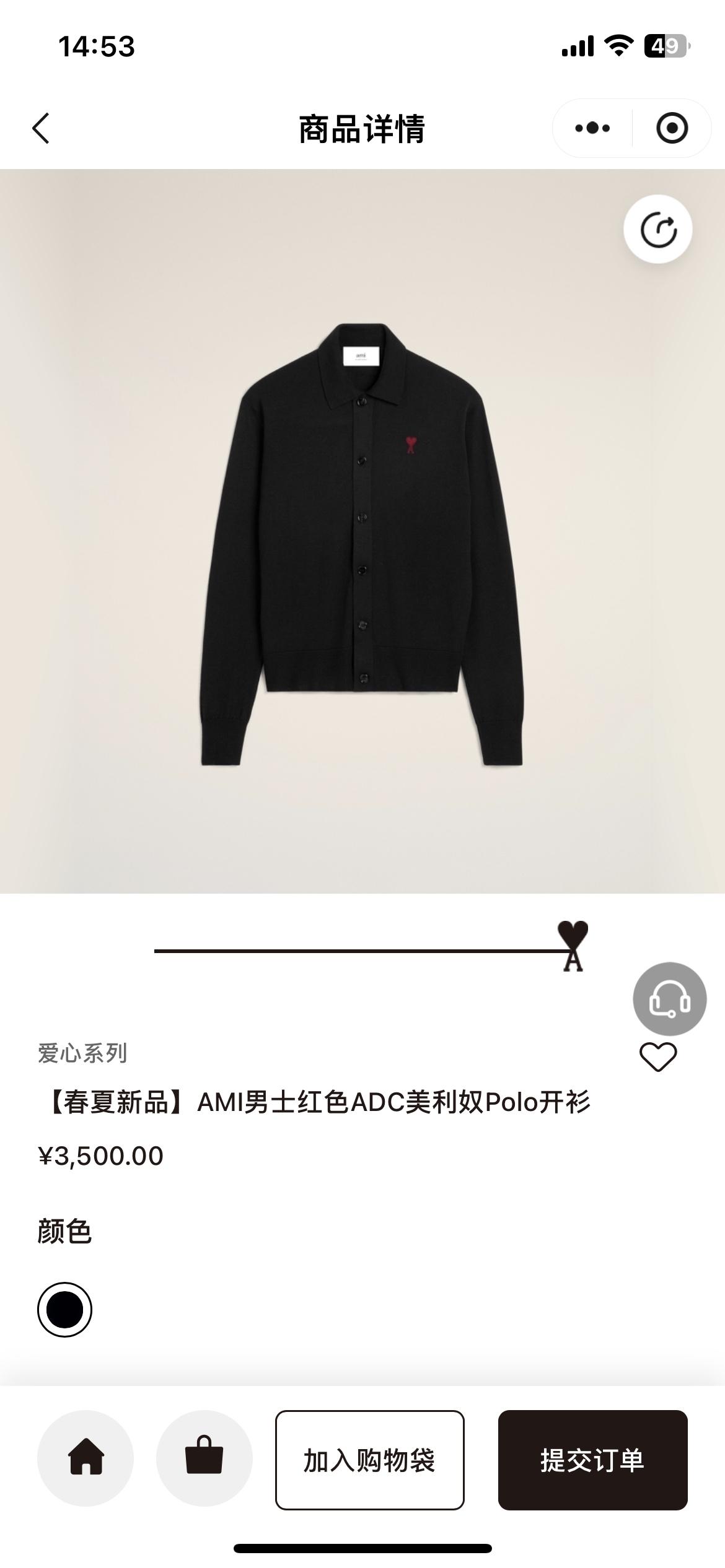Share this product using the arrow icon
Viewport: 725px width, 1568px height.
pos(657,230)
